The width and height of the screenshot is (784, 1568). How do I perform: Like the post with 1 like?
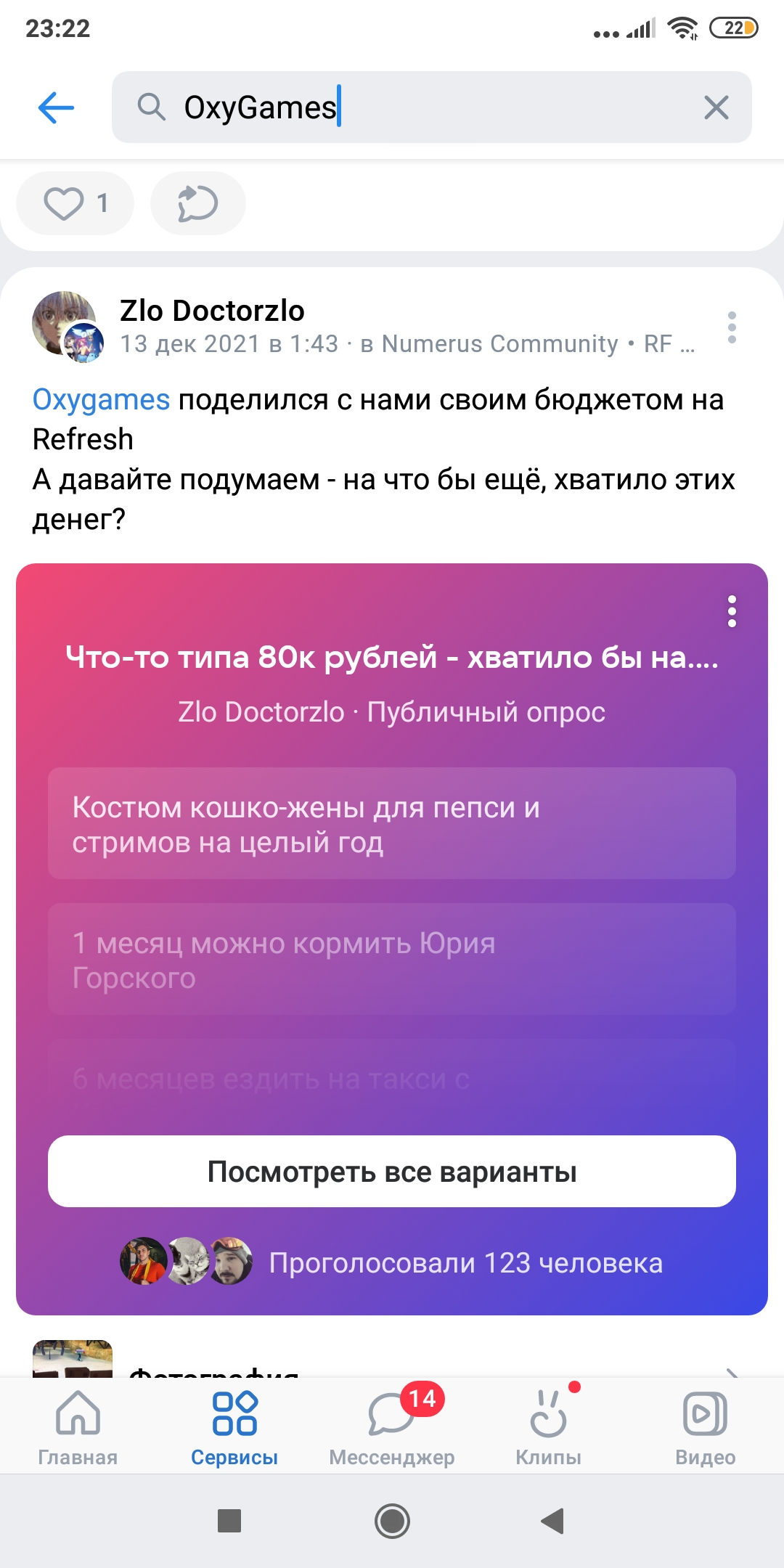[75, 203]
